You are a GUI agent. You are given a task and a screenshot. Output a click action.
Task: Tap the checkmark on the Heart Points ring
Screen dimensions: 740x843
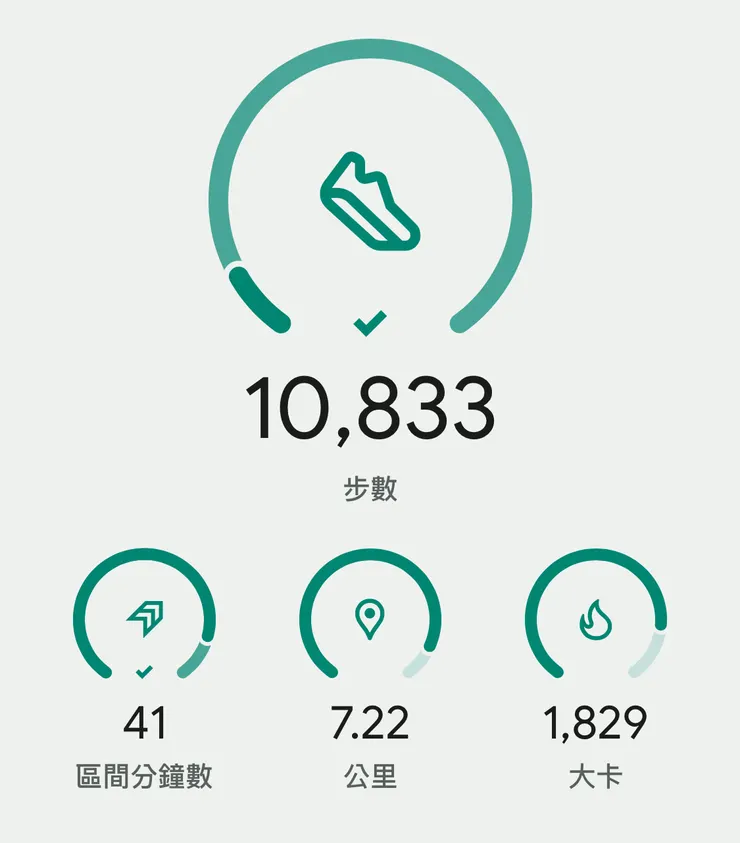click(143, 673)
